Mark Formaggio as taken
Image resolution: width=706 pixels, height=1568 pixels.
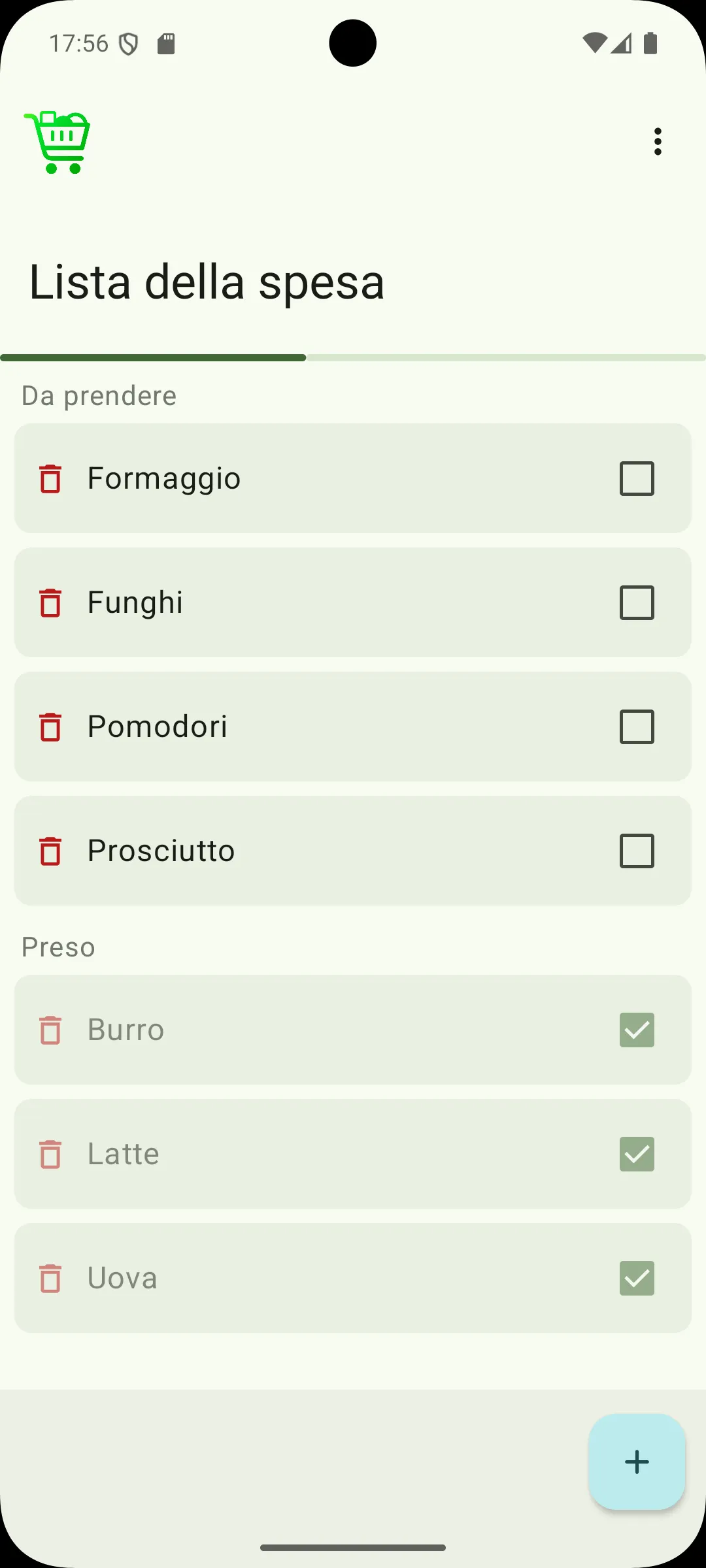(x=637, y=478)
